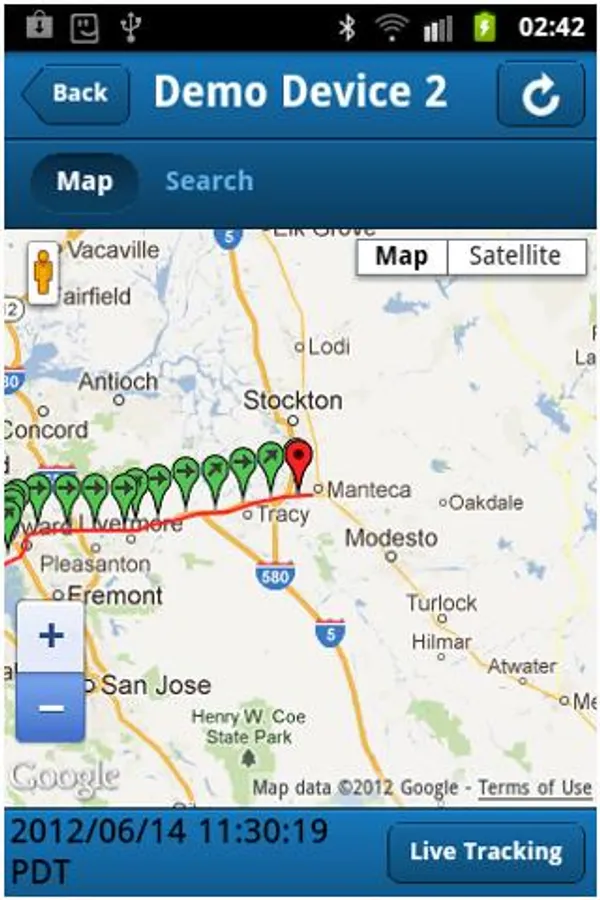Open the Street View pegman
Image resolution: width=600 pixels, height=900 pixels.
pos(42,271)
